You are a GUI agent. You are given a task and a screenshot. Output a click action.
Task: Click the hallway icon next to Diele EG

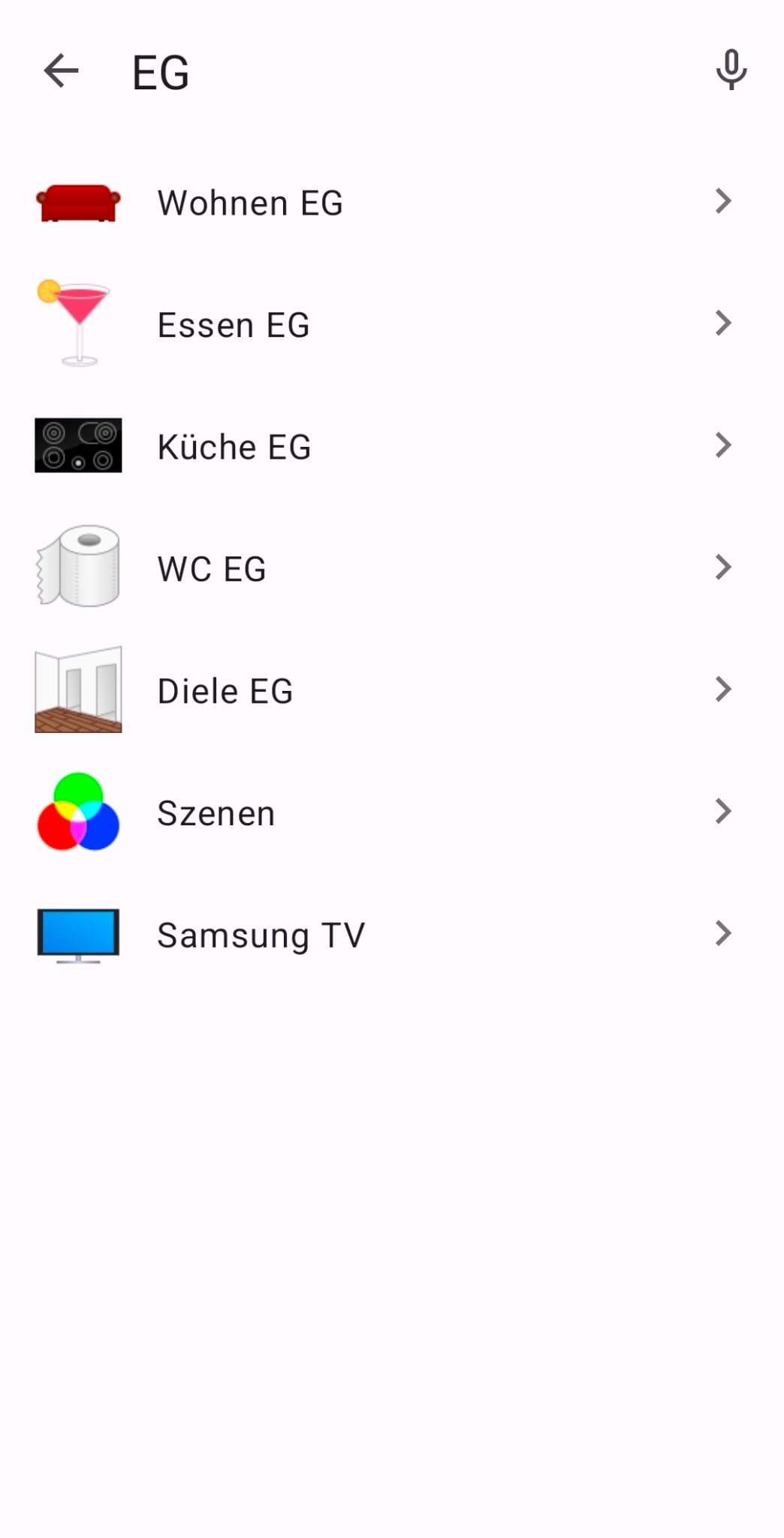click(x=77, y=689)
